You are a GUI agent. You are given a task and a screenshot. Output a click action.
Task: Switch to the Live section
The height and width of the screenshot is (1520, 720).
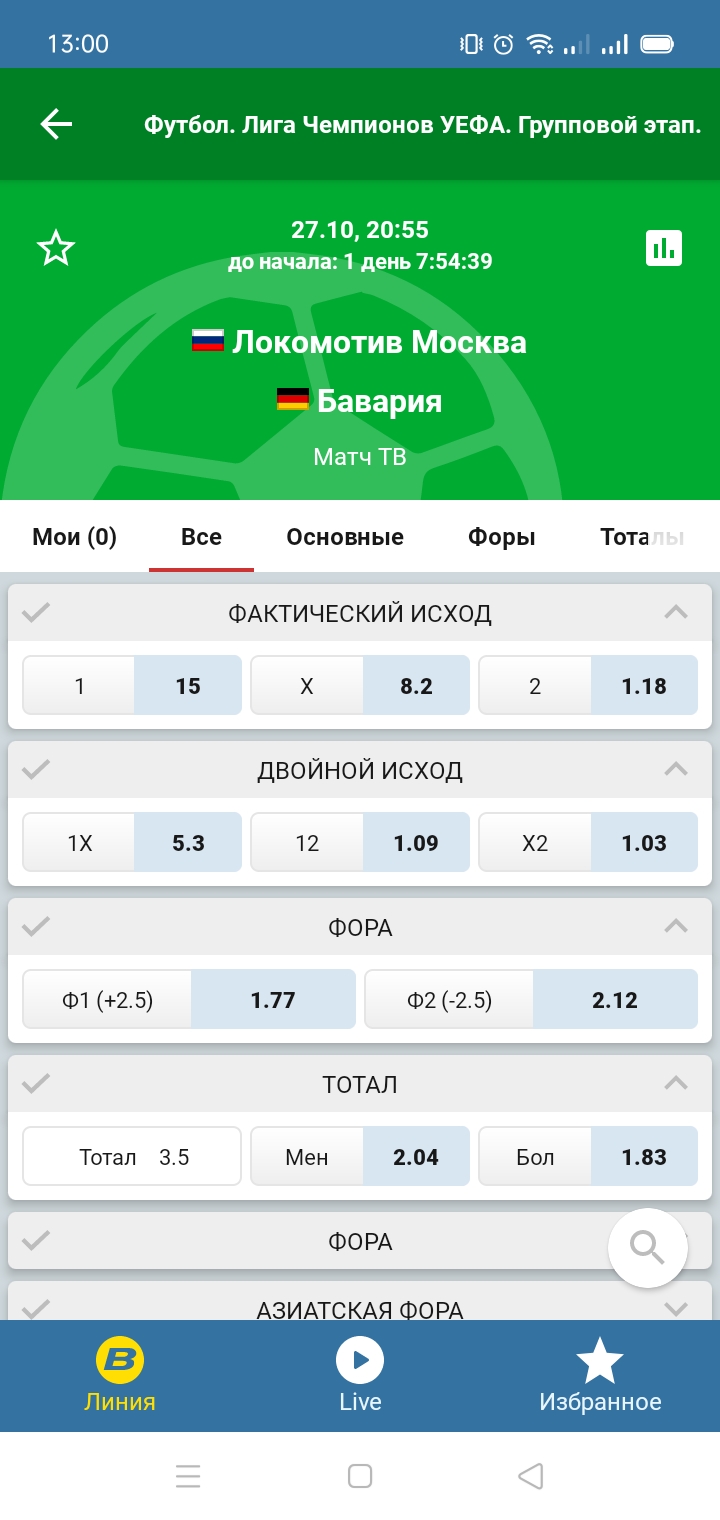360,1376
